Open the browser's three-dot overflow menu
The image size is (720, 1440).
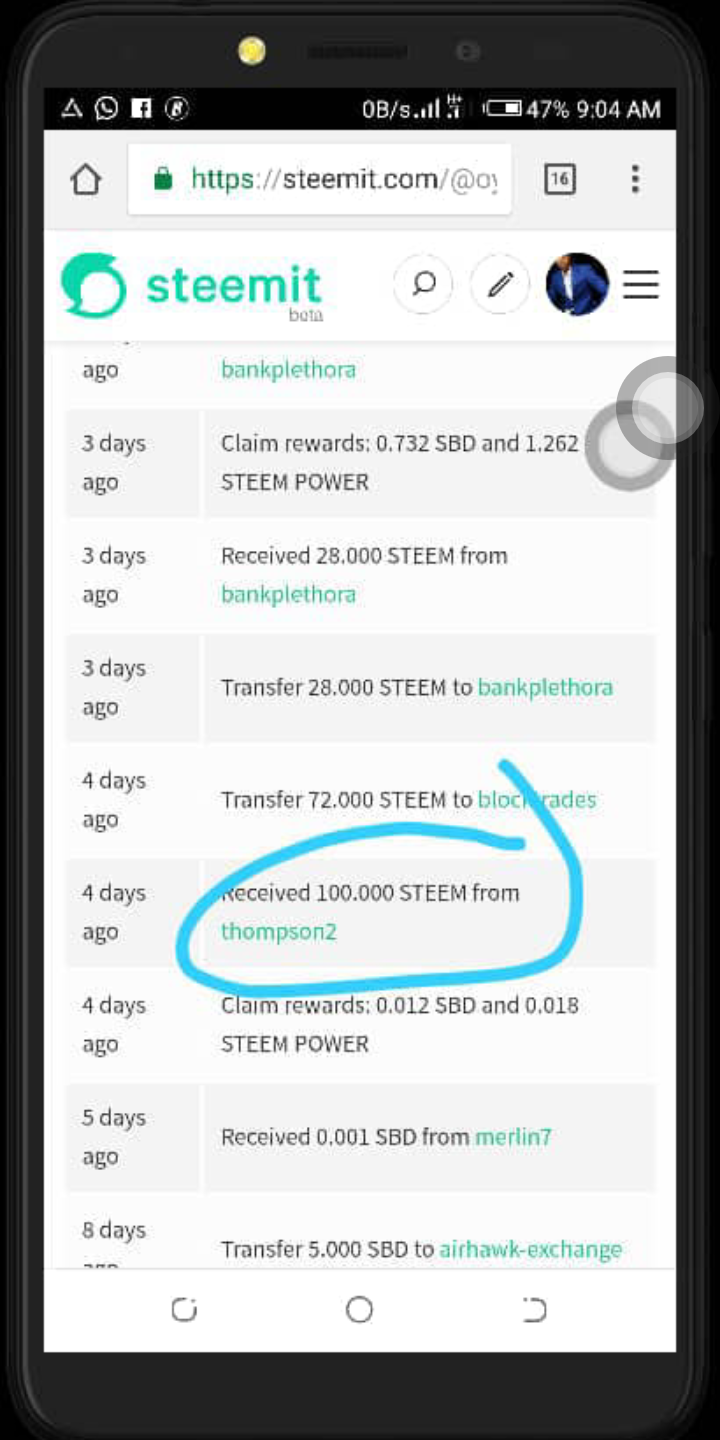[x=634, y=180]
